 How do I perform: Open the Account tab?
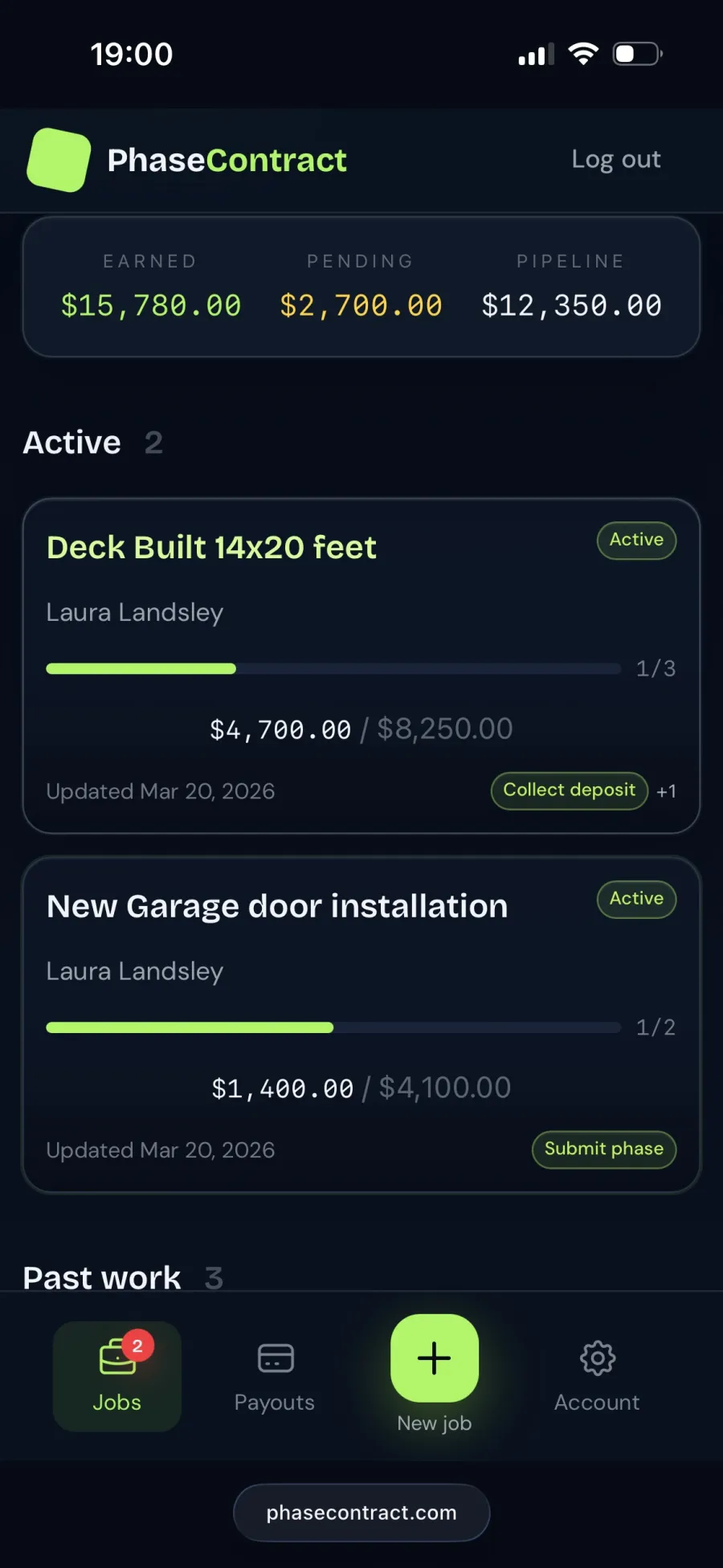(x=597, y=1376)
